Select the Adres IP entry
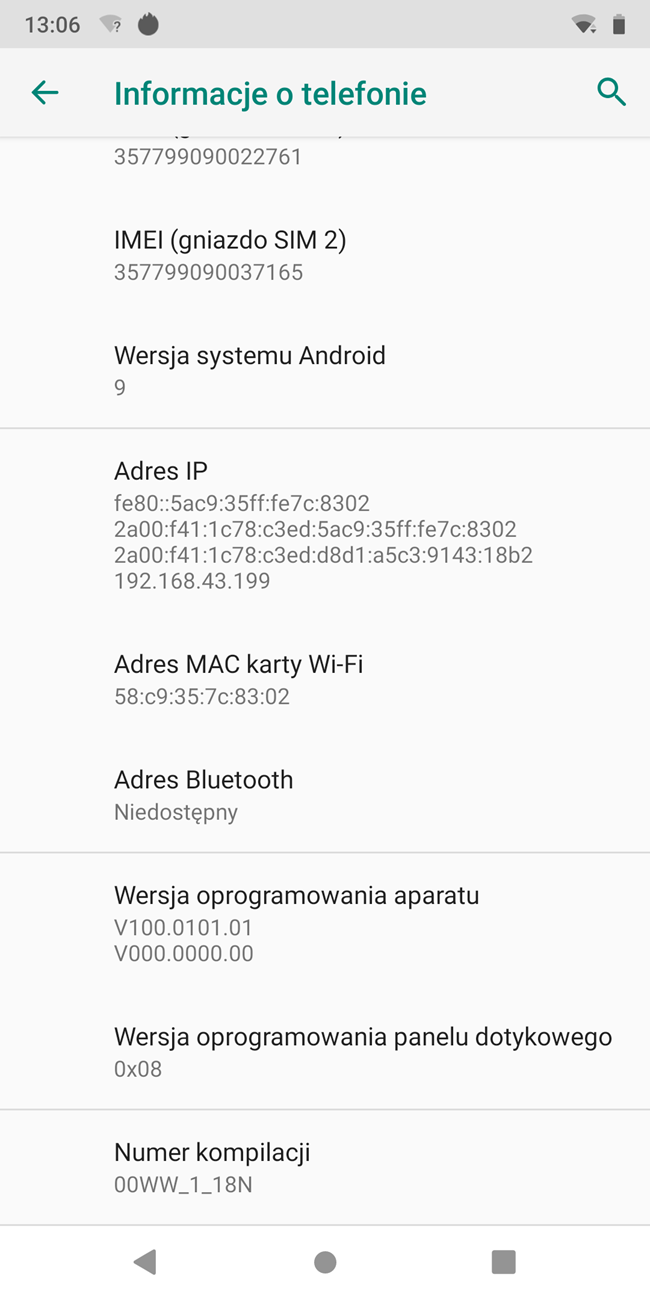 click(325, 525)
